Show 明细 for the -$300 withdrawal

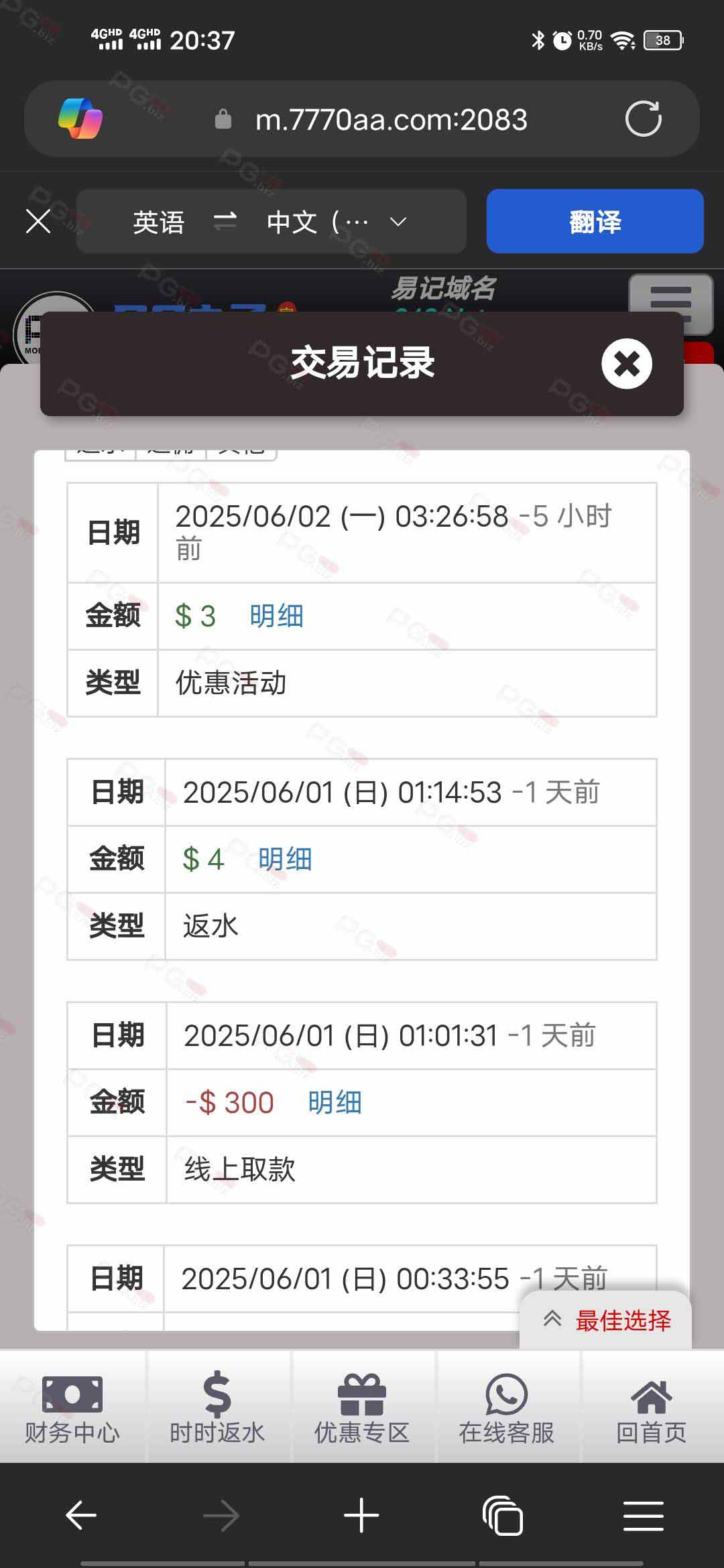[335, 1102]
